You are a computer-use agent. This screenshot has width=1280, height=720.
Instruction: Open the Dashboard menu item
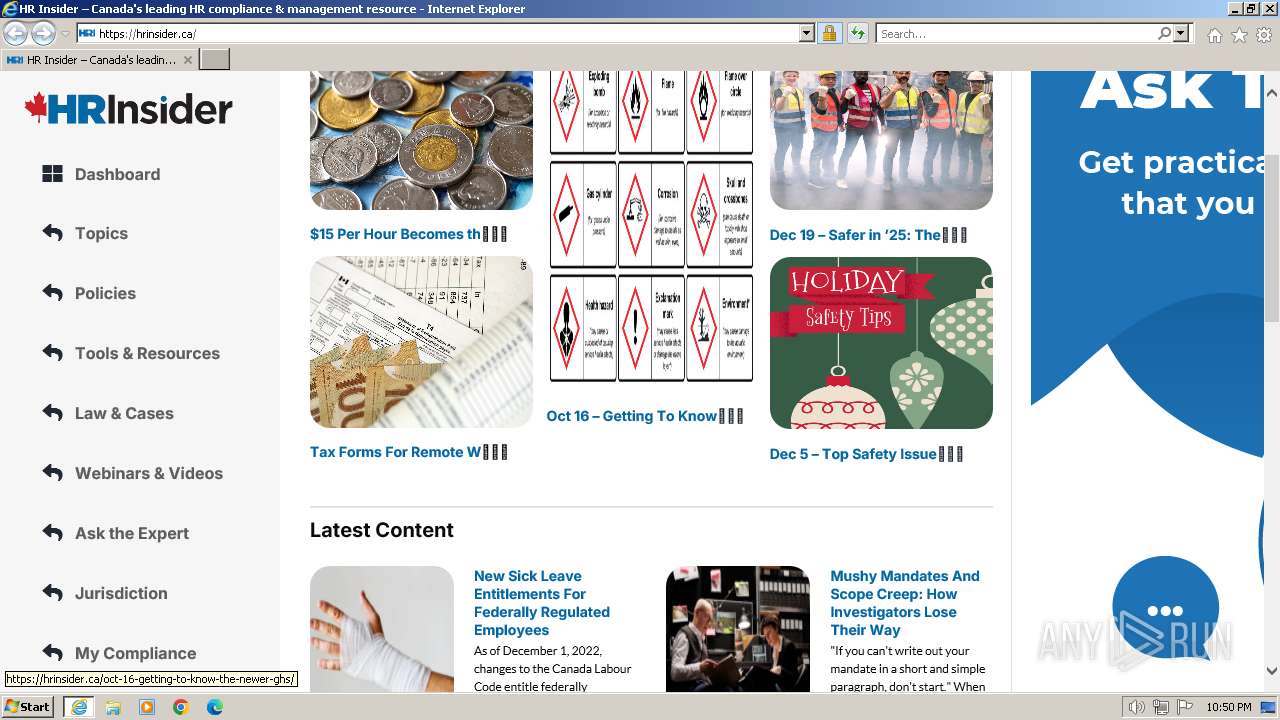[117, 174]
